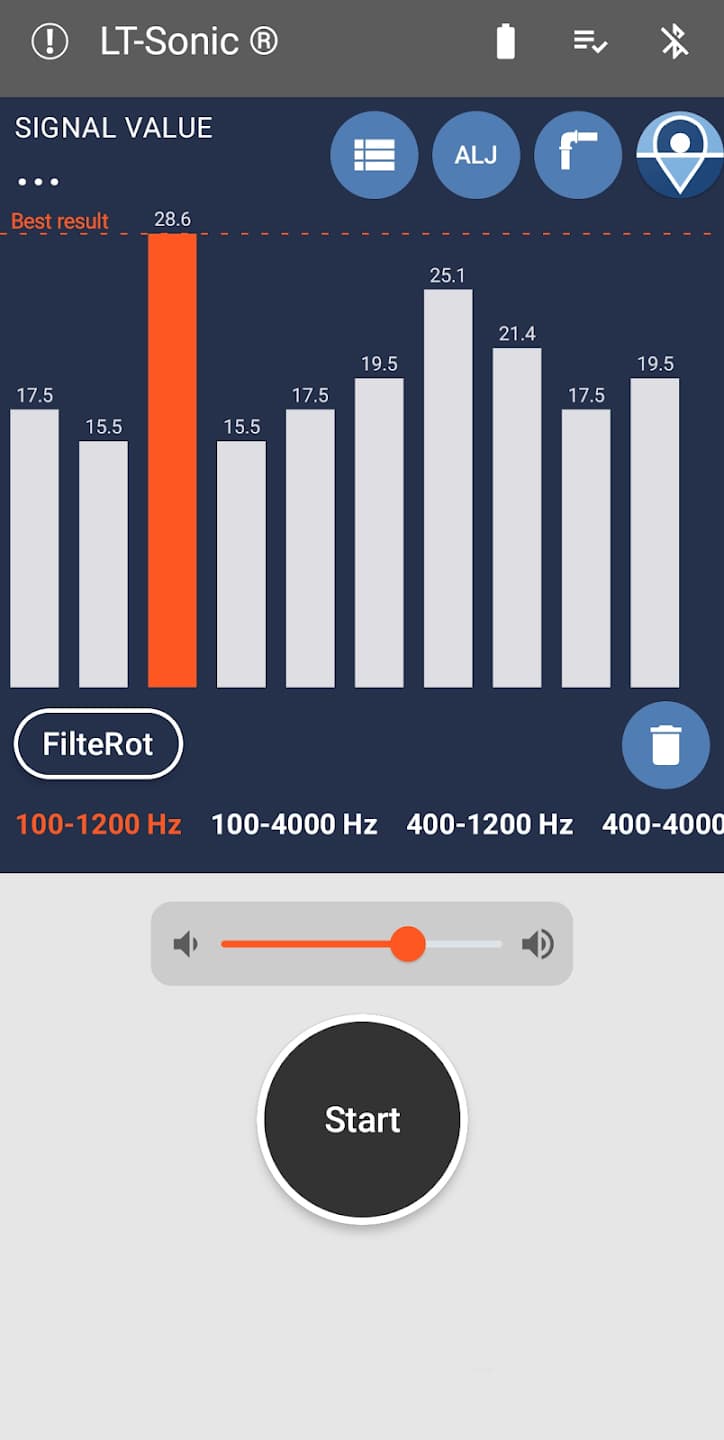Delete measurements with the trash icon
Image resolution: width=724 pixels, height=1440 pixels.
[x=666, y=745]
